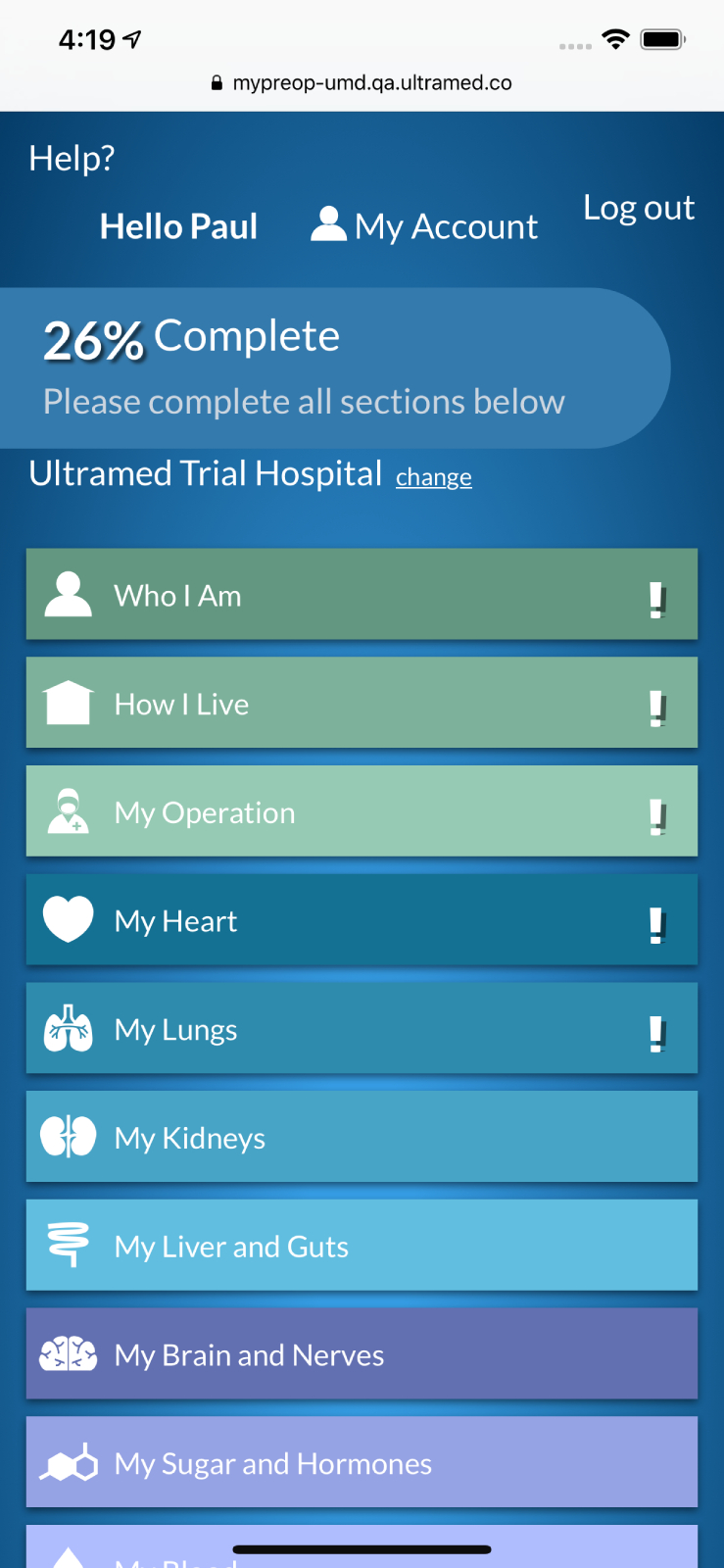Screen dimensions: 724x1568
Task: Open My Account
Action: coord(425,226)
